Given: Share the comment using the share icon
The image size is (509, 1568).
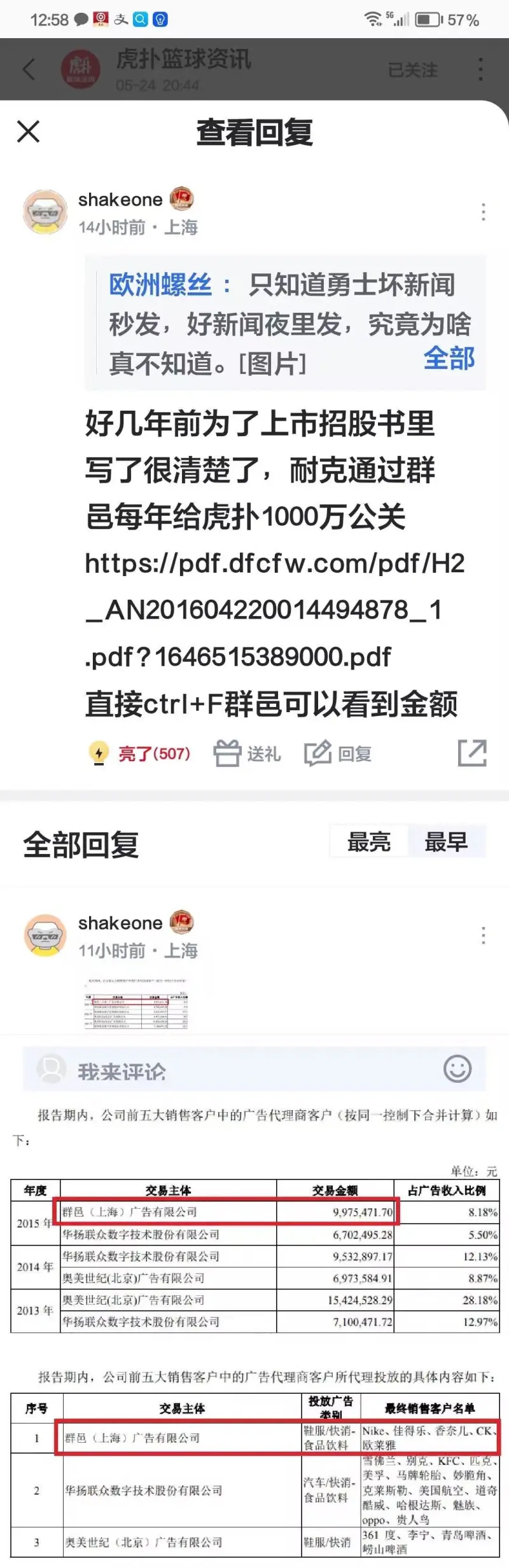Looking at the screenshot, I should click(x=472, y=753).
